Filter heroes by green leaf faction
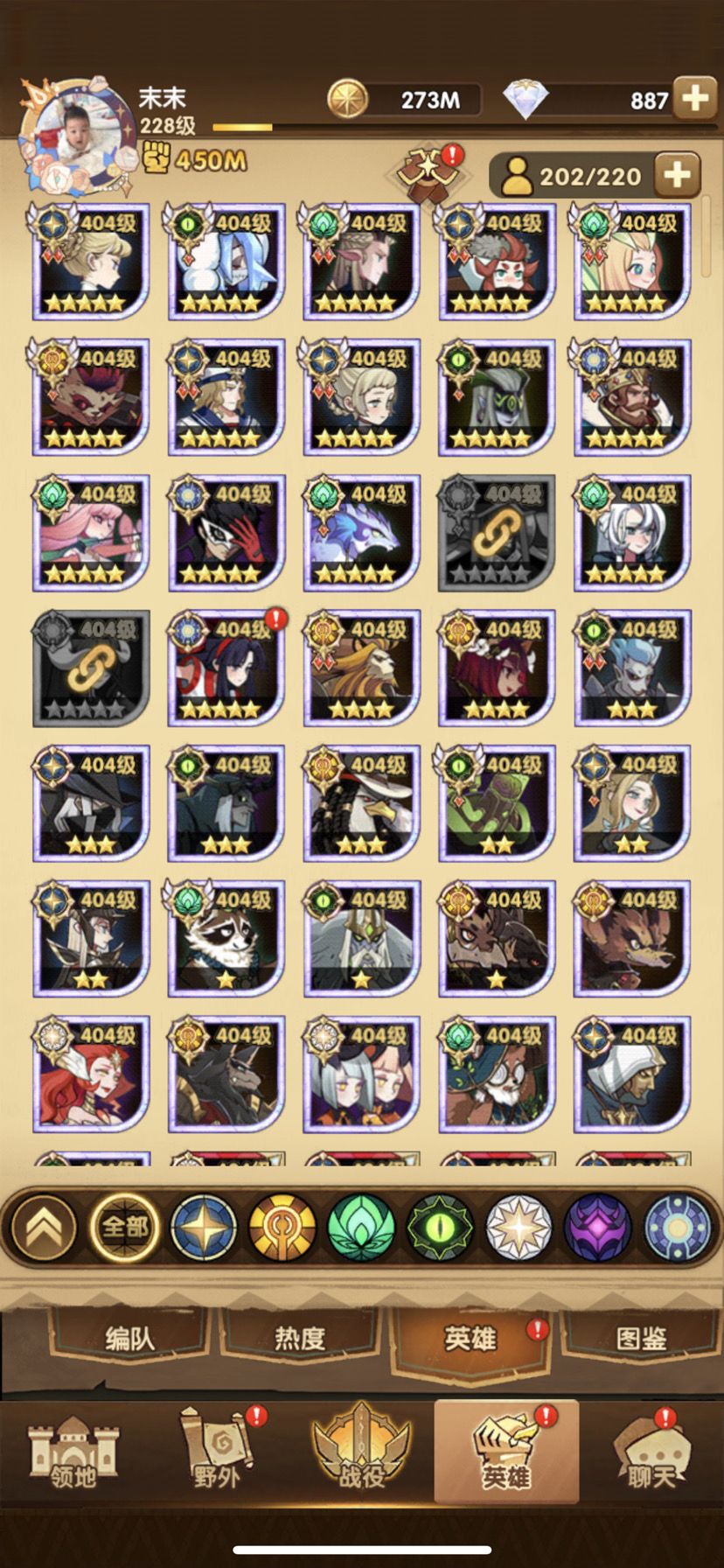 click(x=361, y=1227)
